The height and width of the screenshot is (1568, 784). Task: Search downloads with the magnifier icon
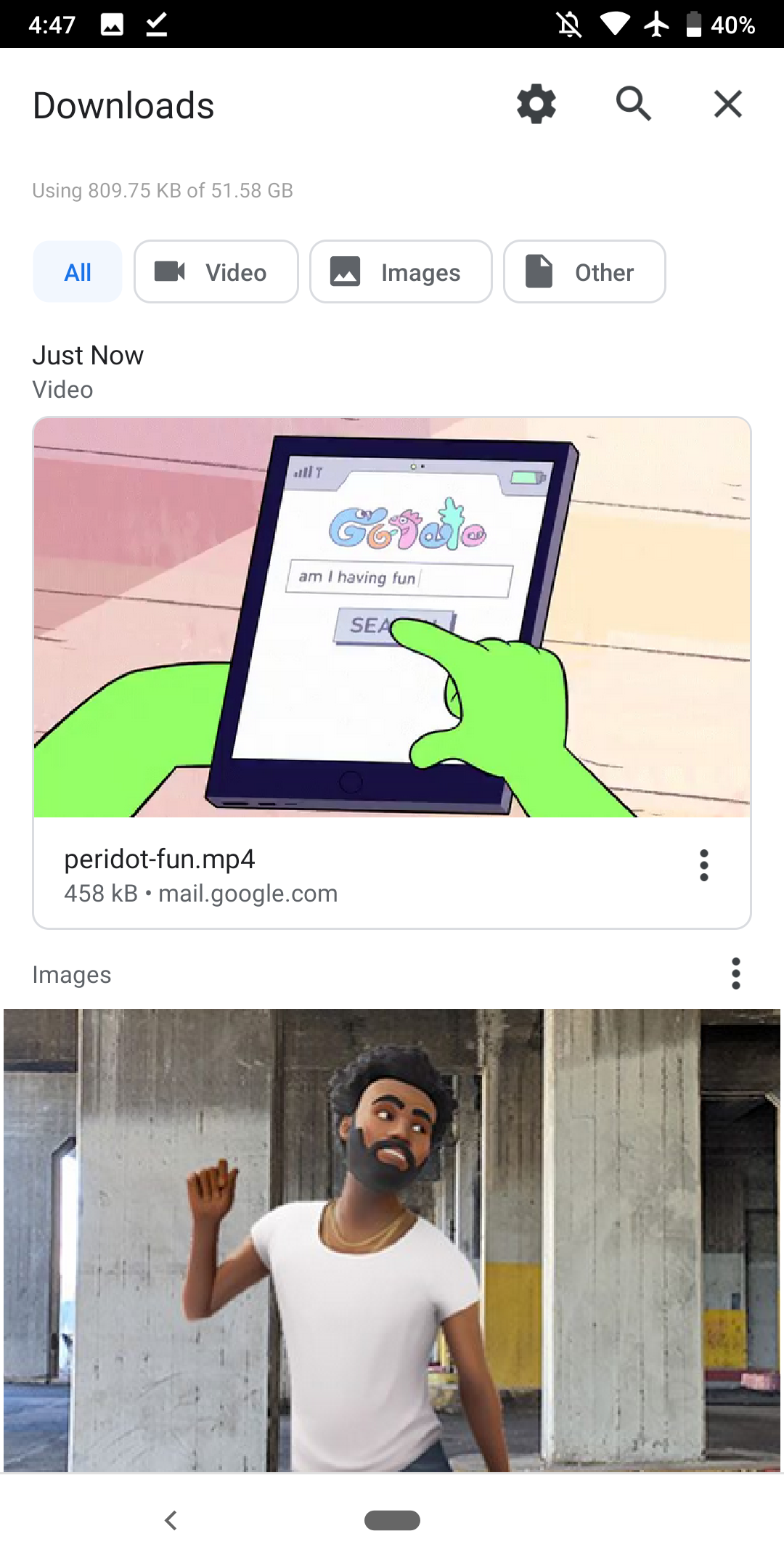pyautogui.click(x=633, y=104)
